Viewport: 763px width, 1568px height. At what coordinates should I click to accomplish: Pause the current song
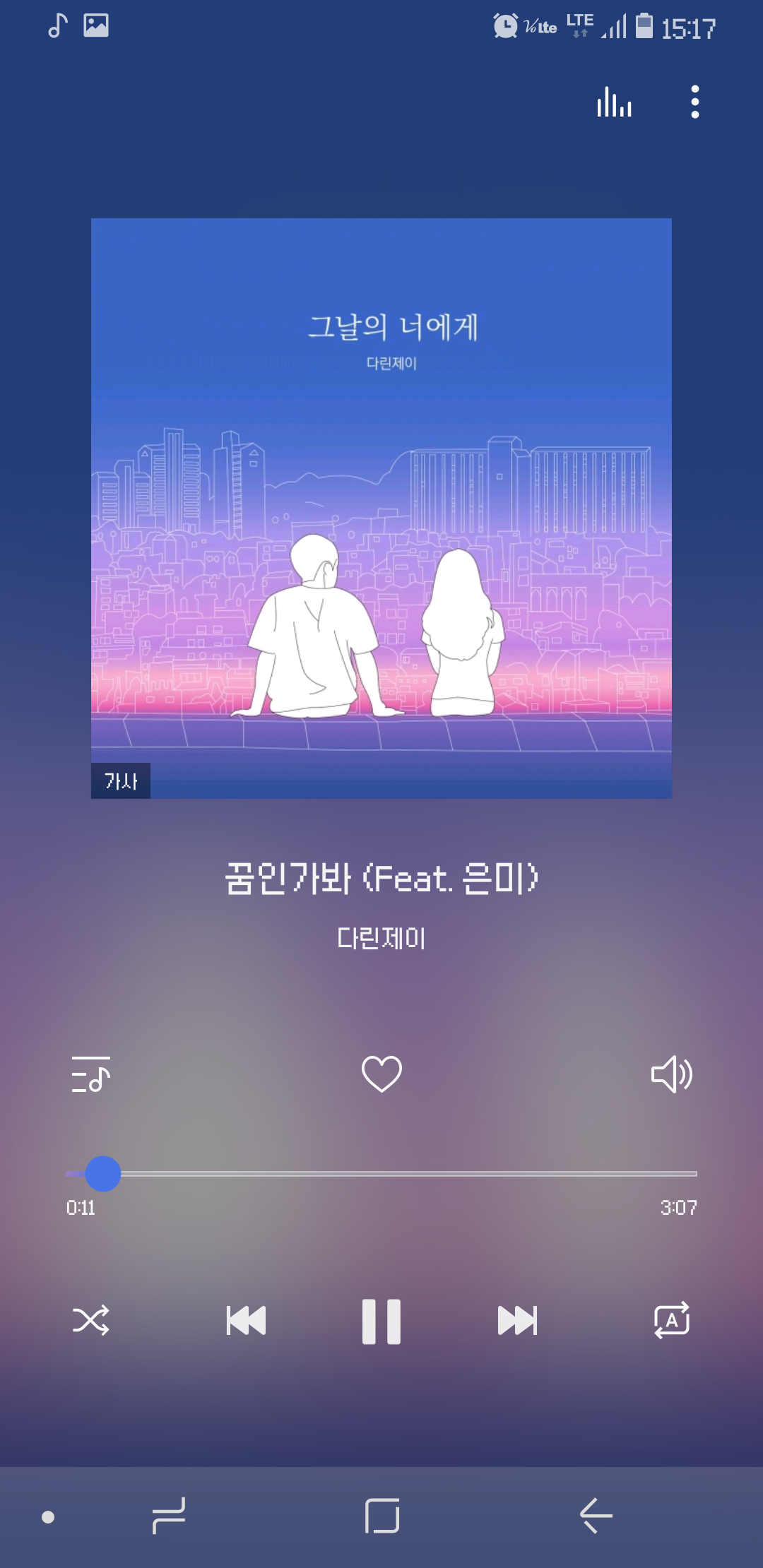381,1321
